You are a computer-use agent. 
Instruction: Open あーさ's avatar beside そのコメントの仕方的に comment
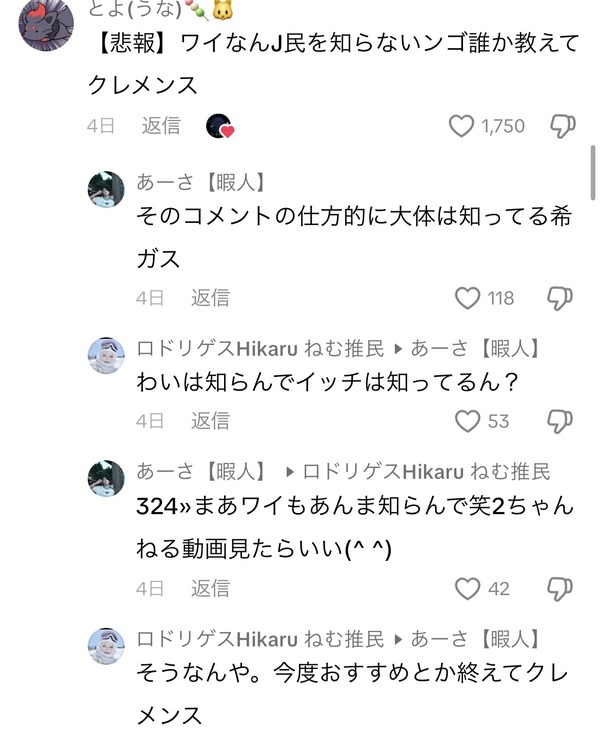pos(107,189)
